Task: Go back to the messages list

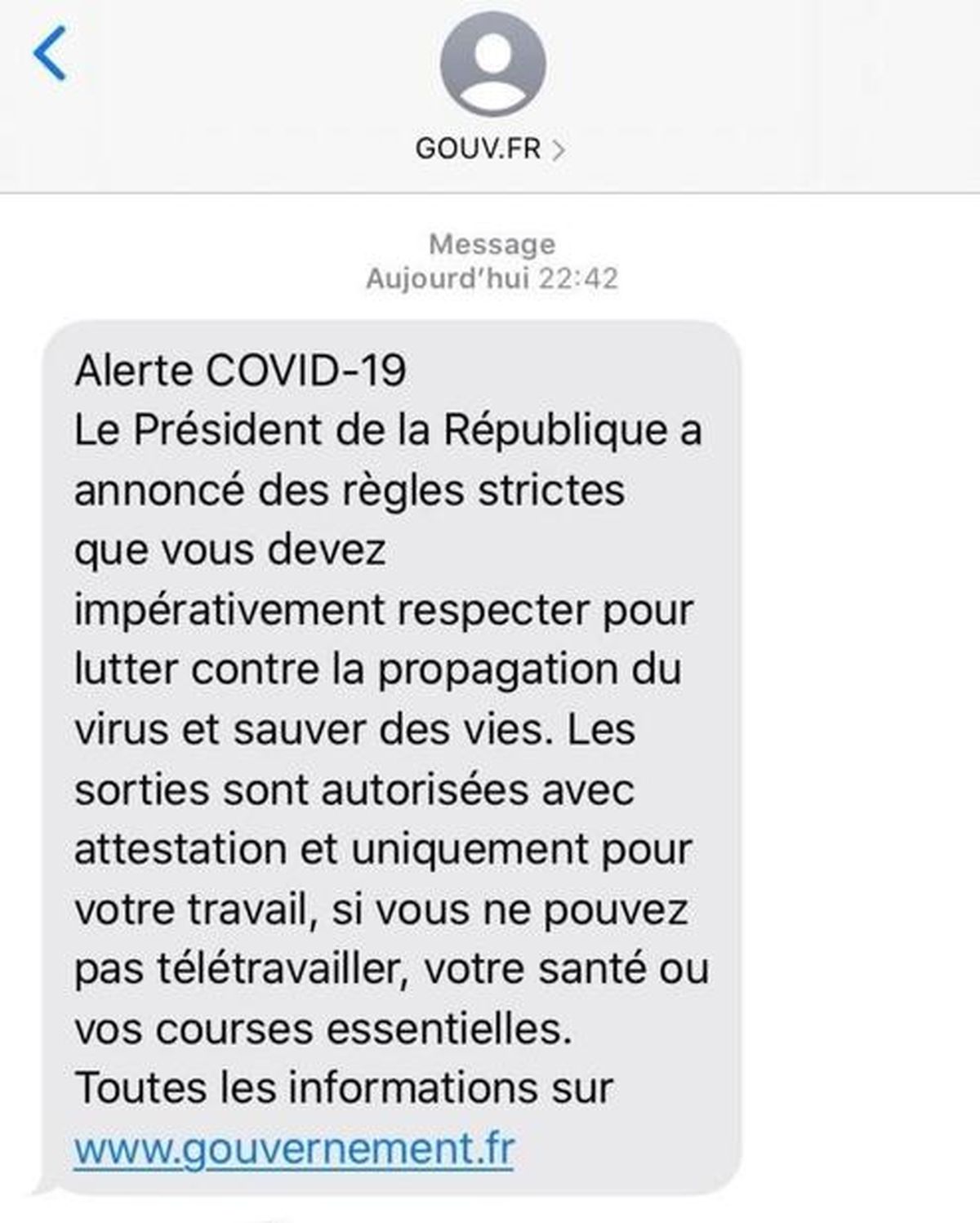Action: pyautogui.click(x=49, y=54)
